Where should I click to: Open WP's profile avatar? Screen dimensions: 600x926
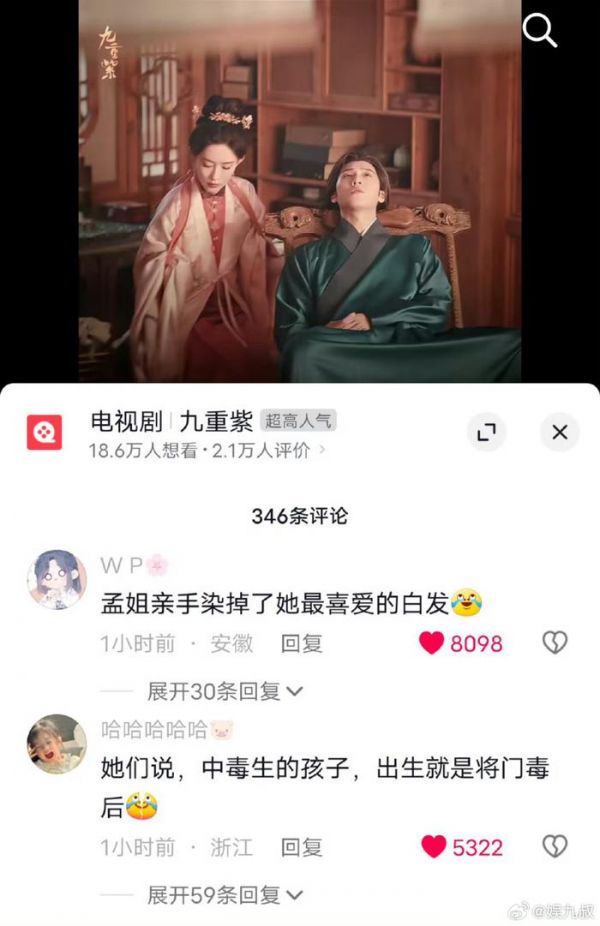point(55,579)
